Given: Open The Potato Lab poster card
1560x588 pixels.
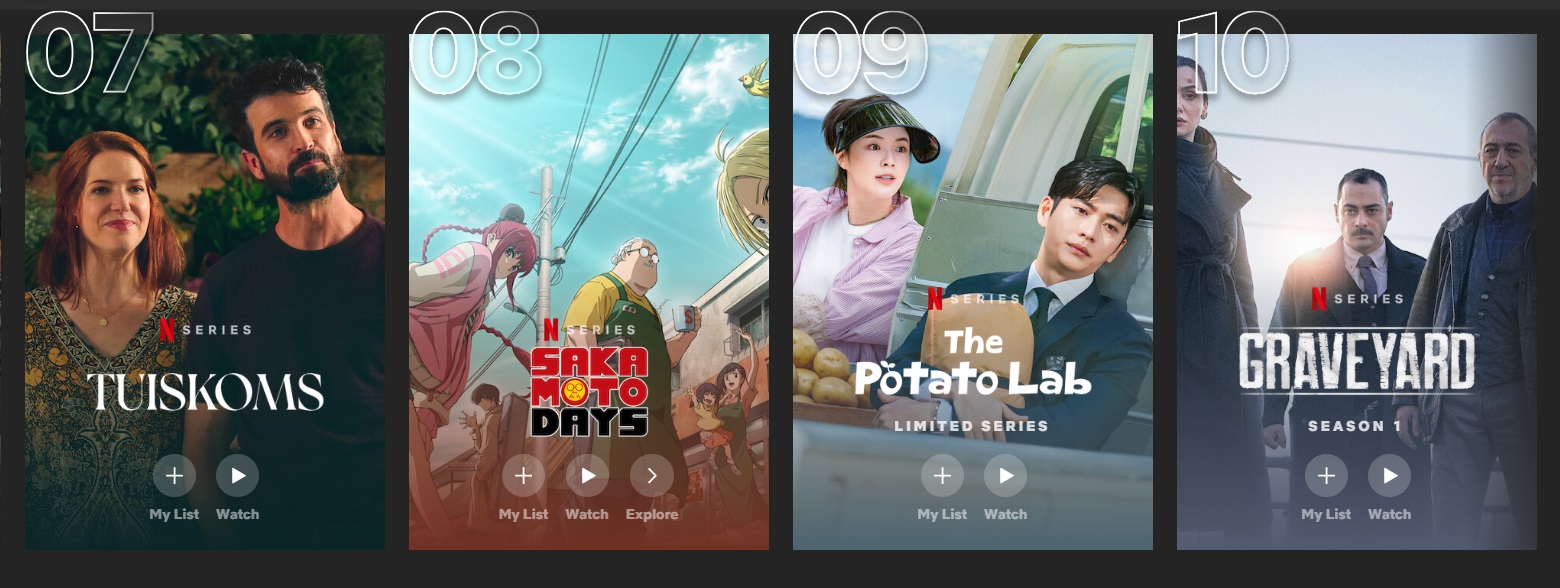Looking at the screenshot, I should click(x=972, y=220).
